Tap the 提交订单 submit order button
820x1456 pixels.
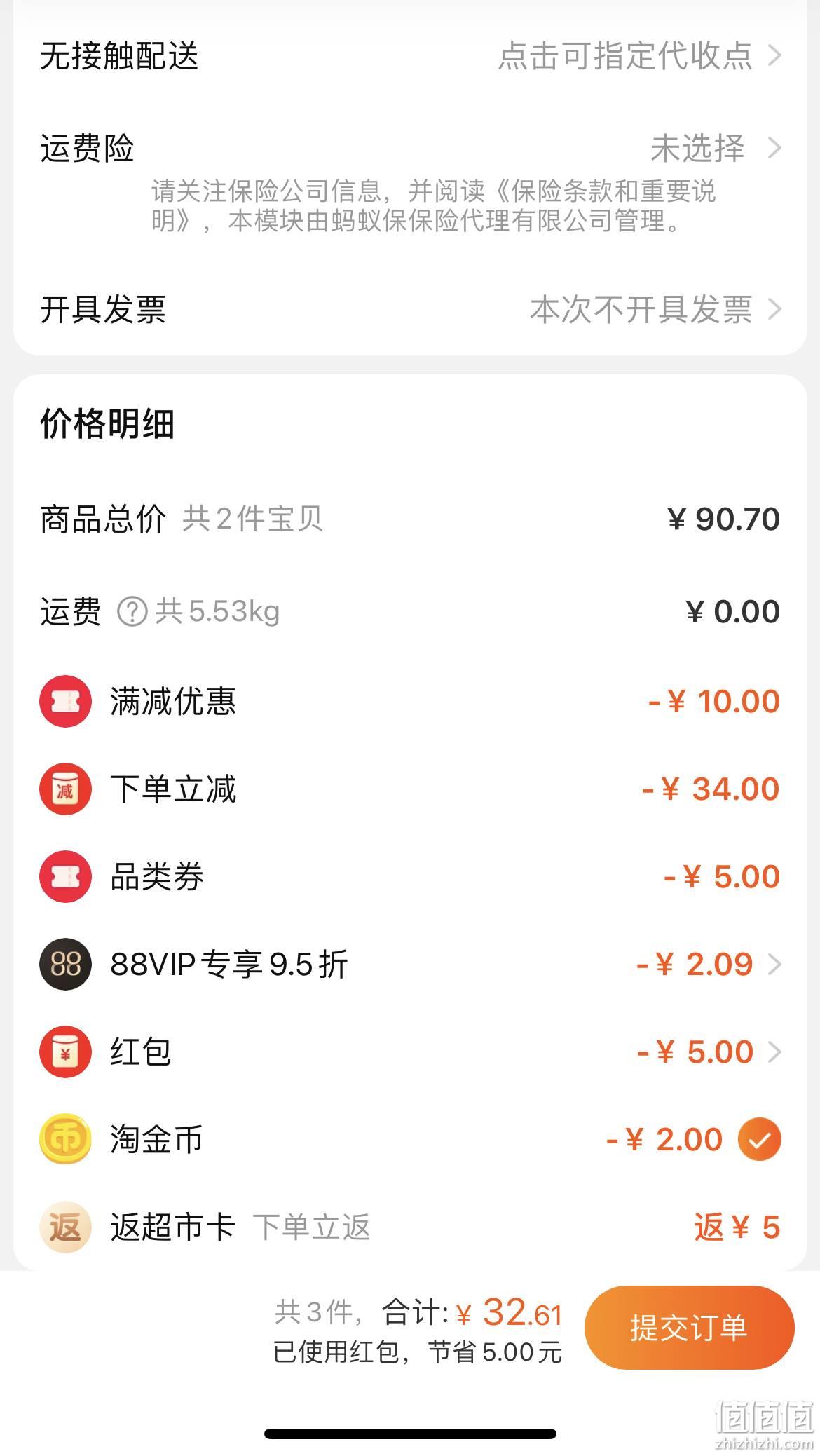click(x=689, y=1327)
